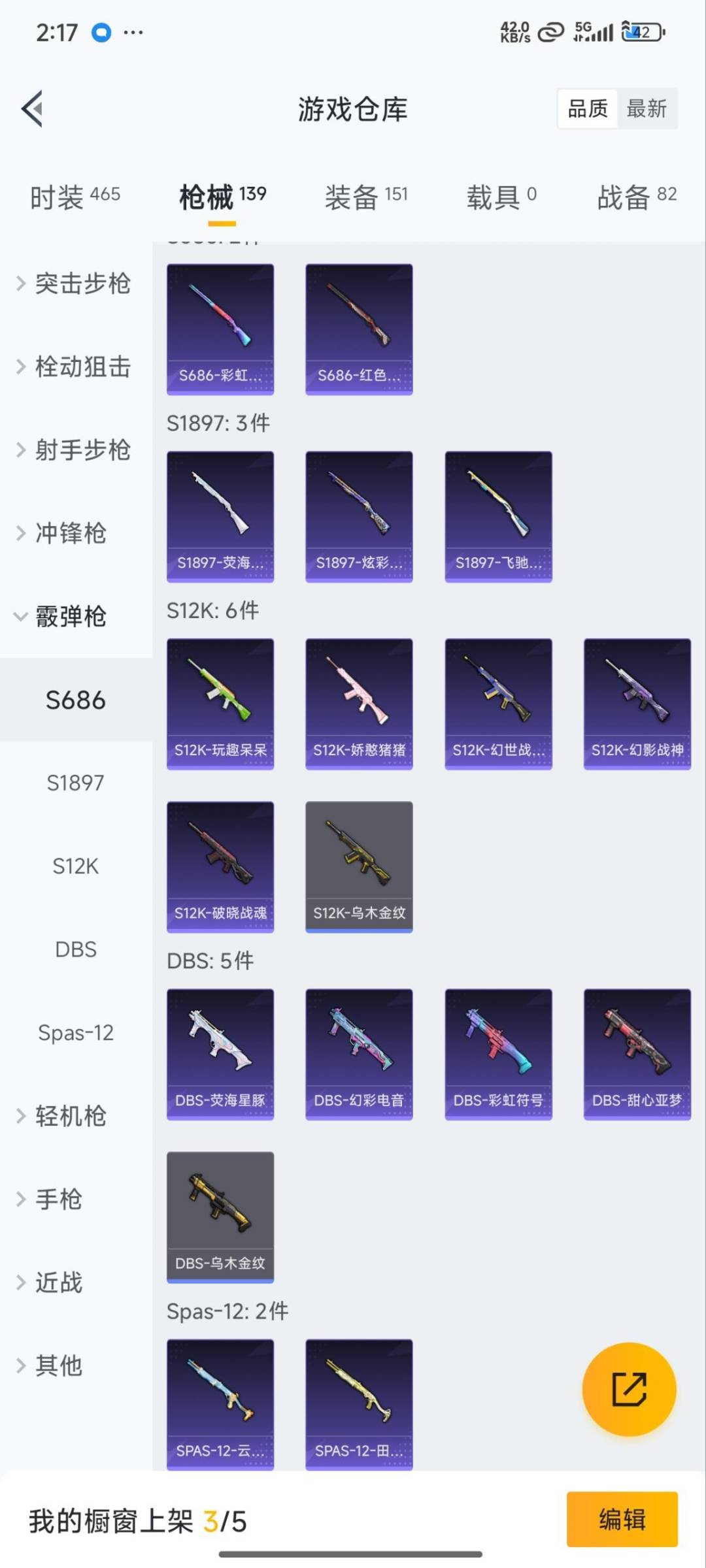Open the DBS-甜心亚梦 item
The height and width of the screenshot is (1568, 706).
point(637,1054)
